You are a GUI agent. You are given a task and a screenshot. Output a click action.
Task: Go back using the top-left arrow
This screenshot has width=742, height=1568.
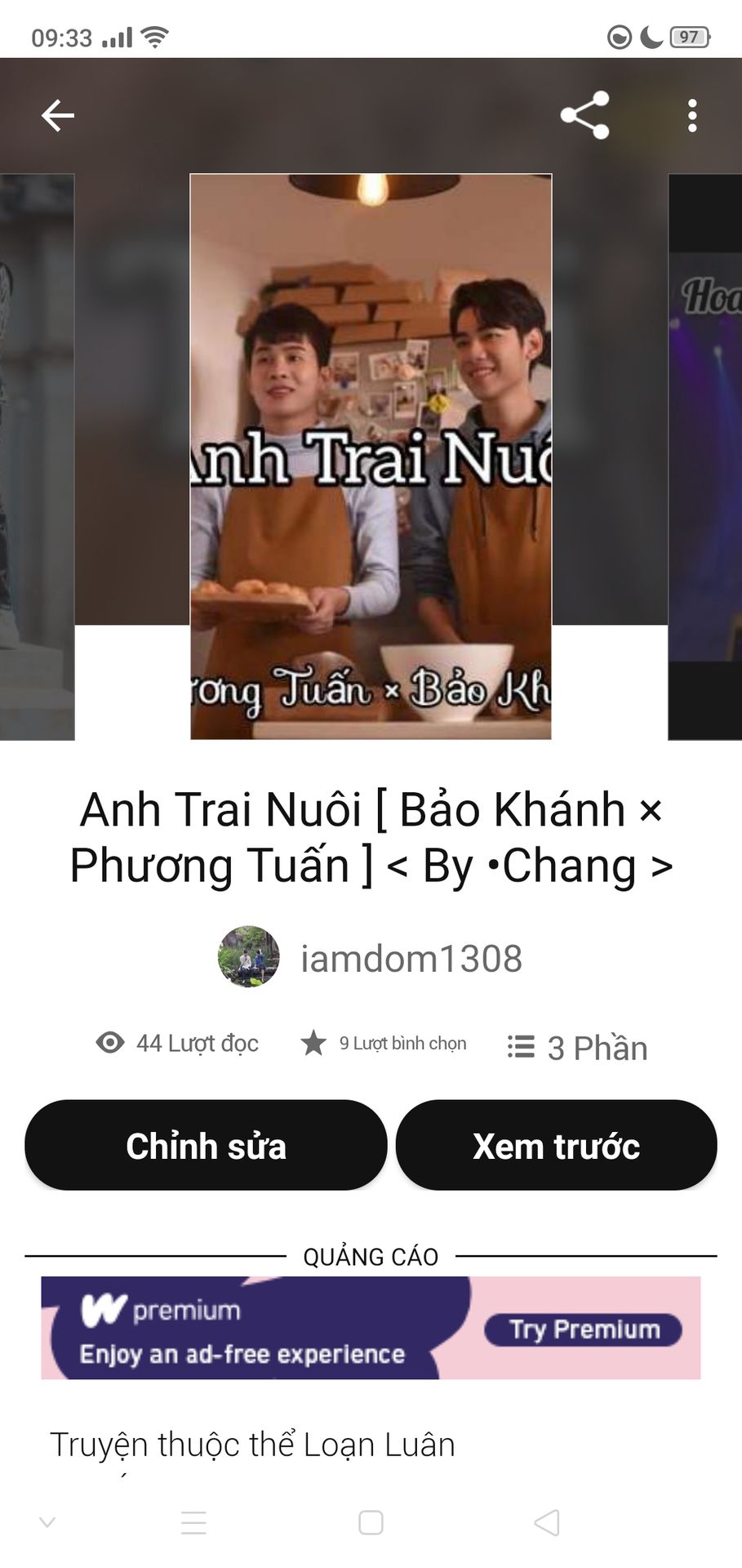[x=58, y=115]
